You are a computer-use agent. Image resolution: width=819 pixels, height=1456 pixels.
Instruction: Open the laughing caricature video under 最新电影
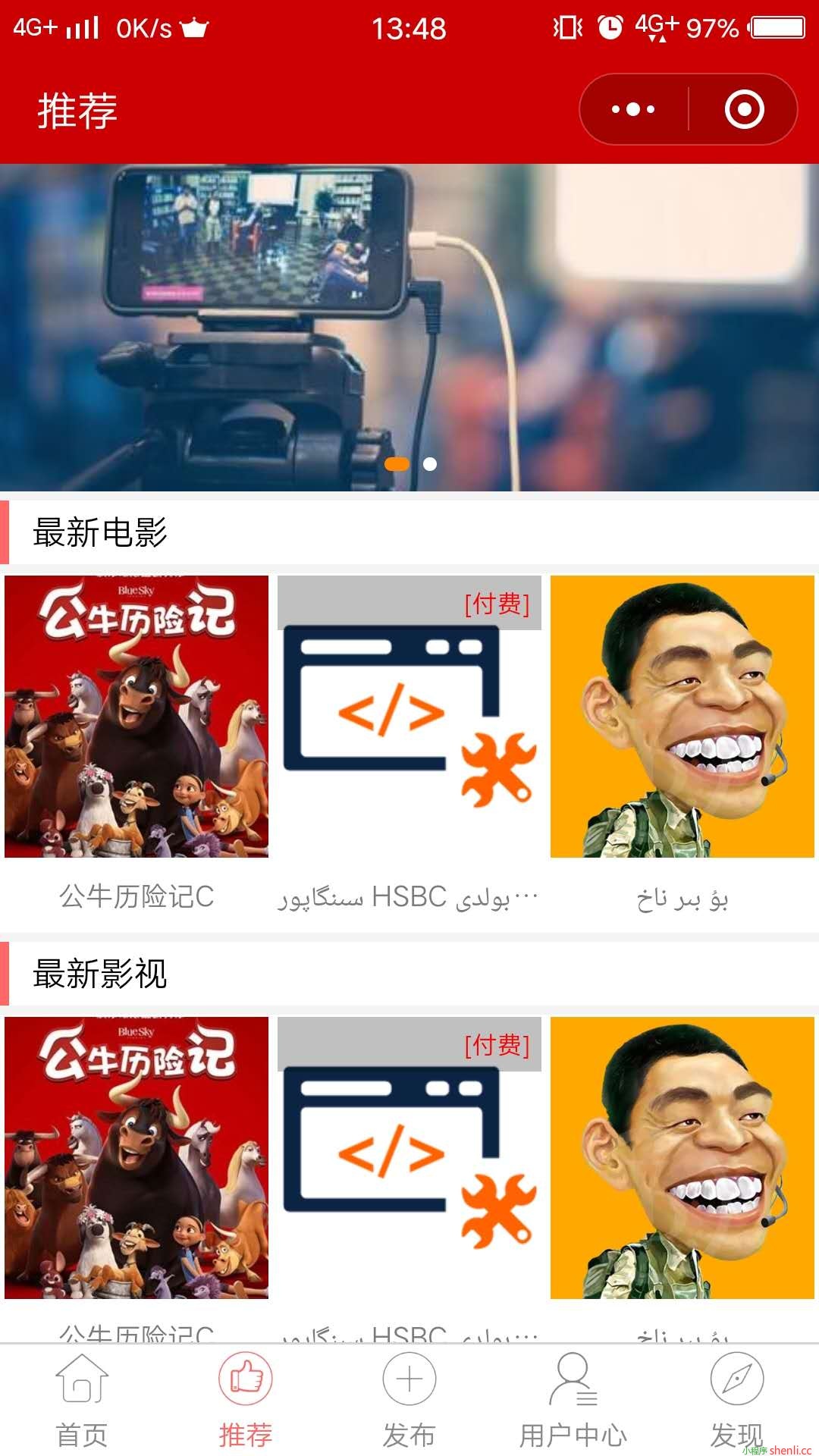682,717
